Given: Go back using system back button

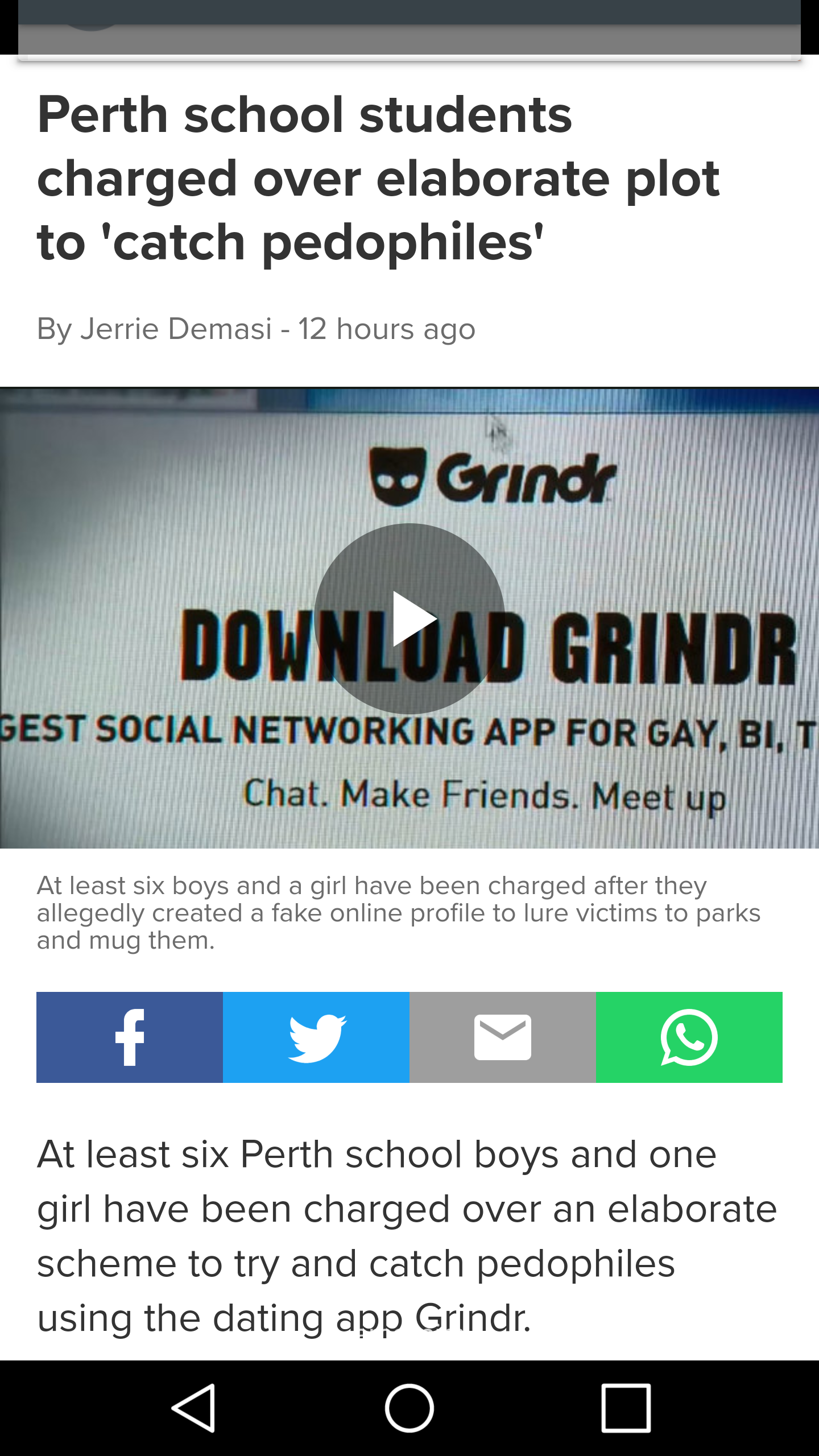Looking at the screenshot, I should [x=193, y=1408].
